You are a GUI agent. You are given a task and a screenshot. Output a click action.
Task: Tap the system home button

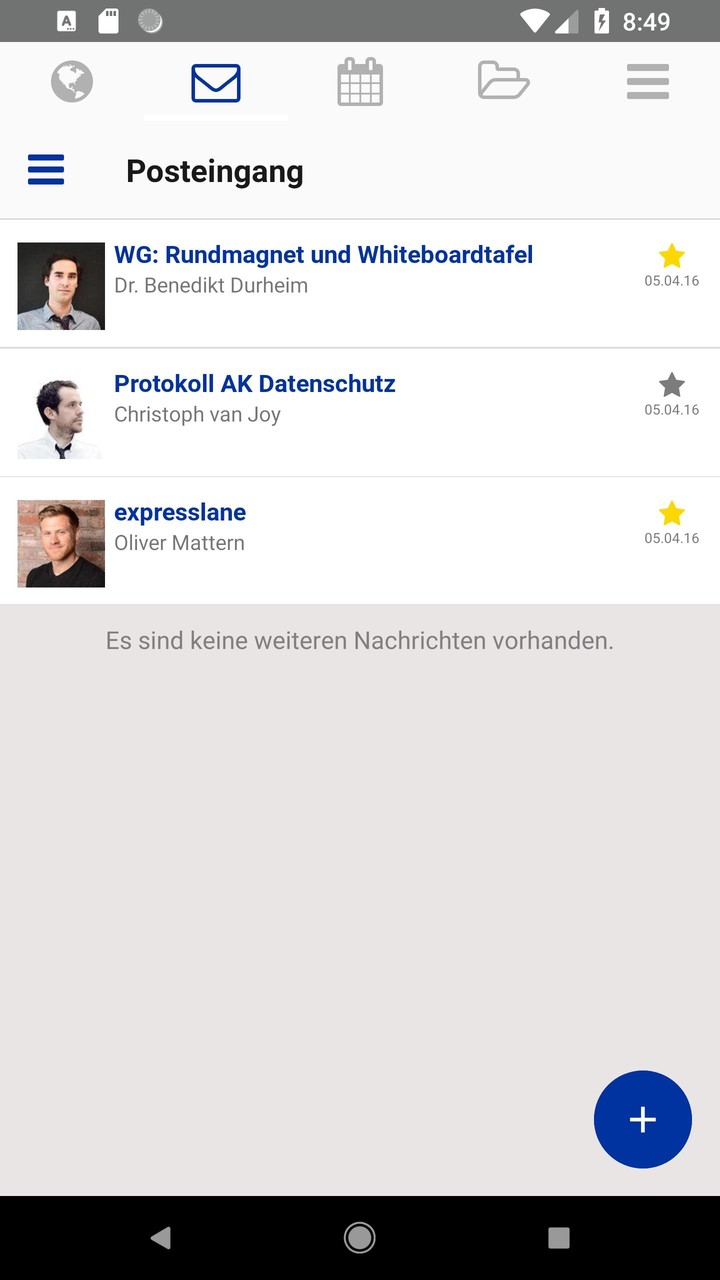[x=360, y=1238]
